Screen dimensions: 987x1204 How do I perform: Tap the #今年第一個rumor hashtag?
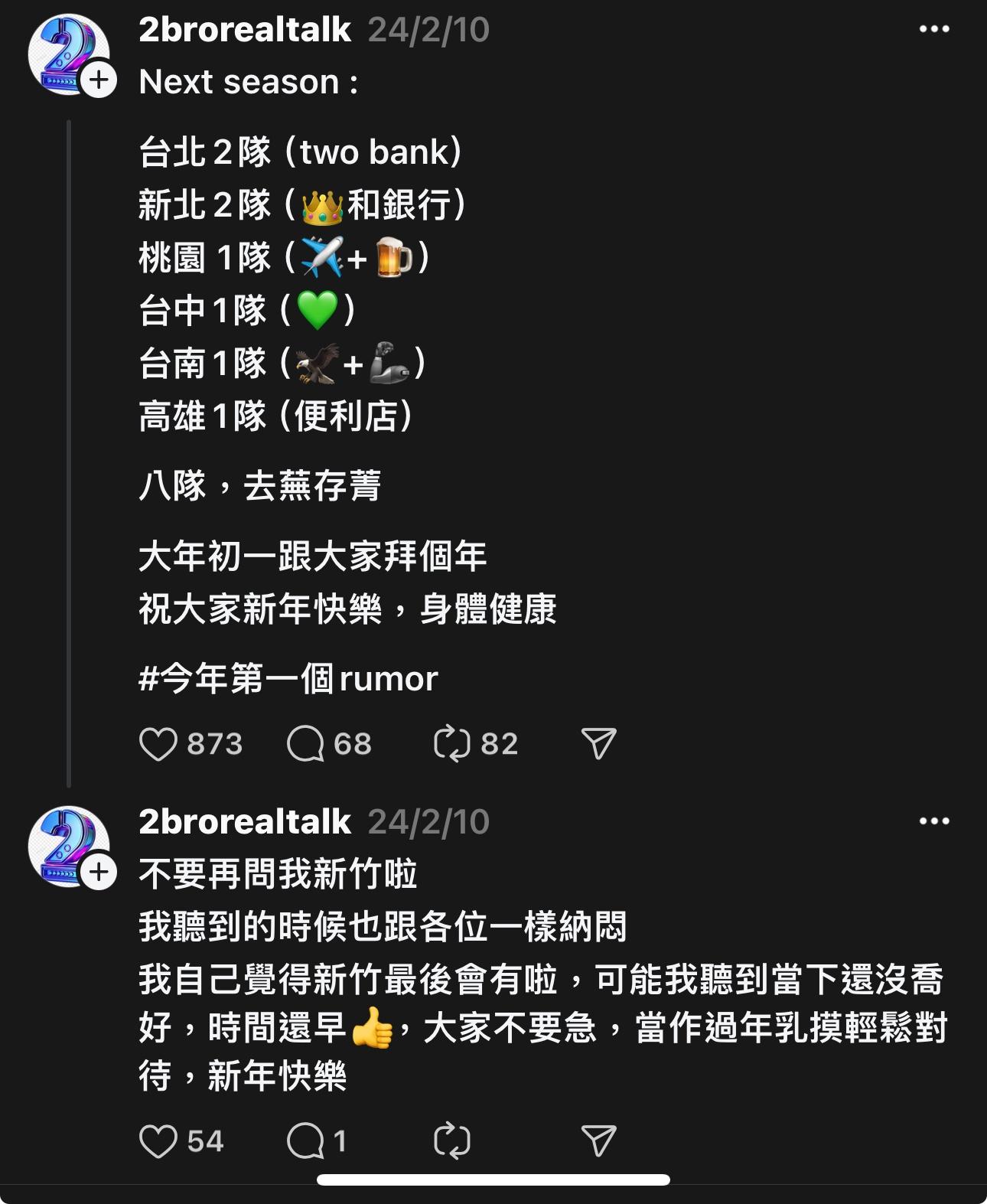click(288, 678)
